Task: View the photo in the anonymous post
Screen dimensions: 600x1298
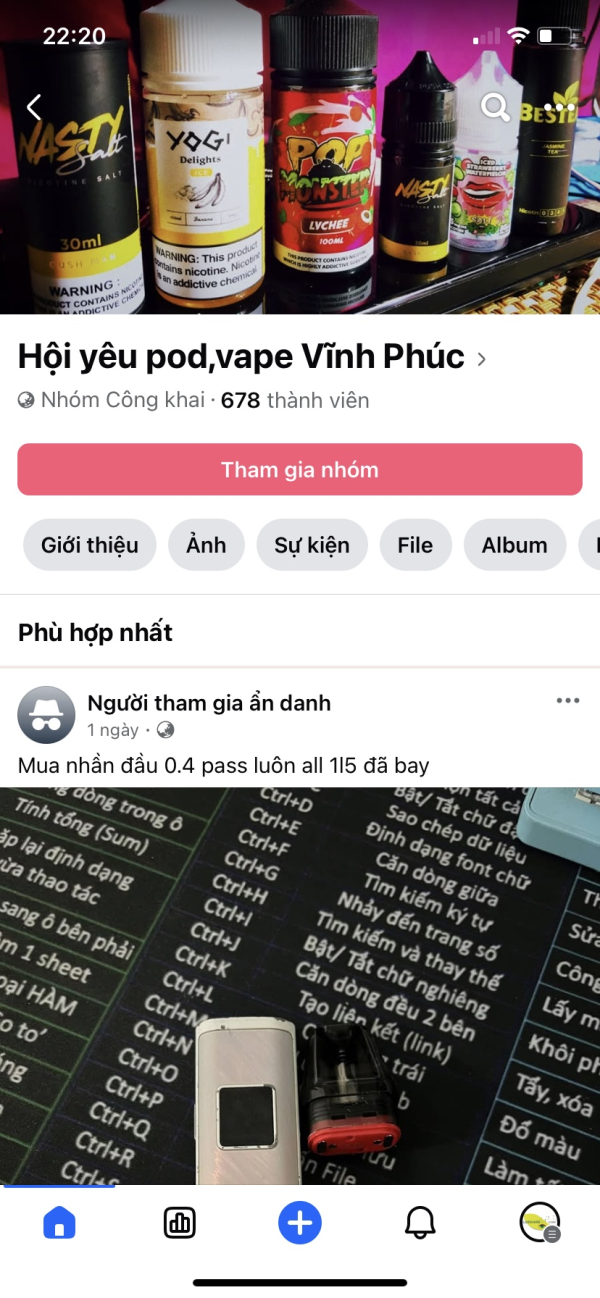Action: 300,985
